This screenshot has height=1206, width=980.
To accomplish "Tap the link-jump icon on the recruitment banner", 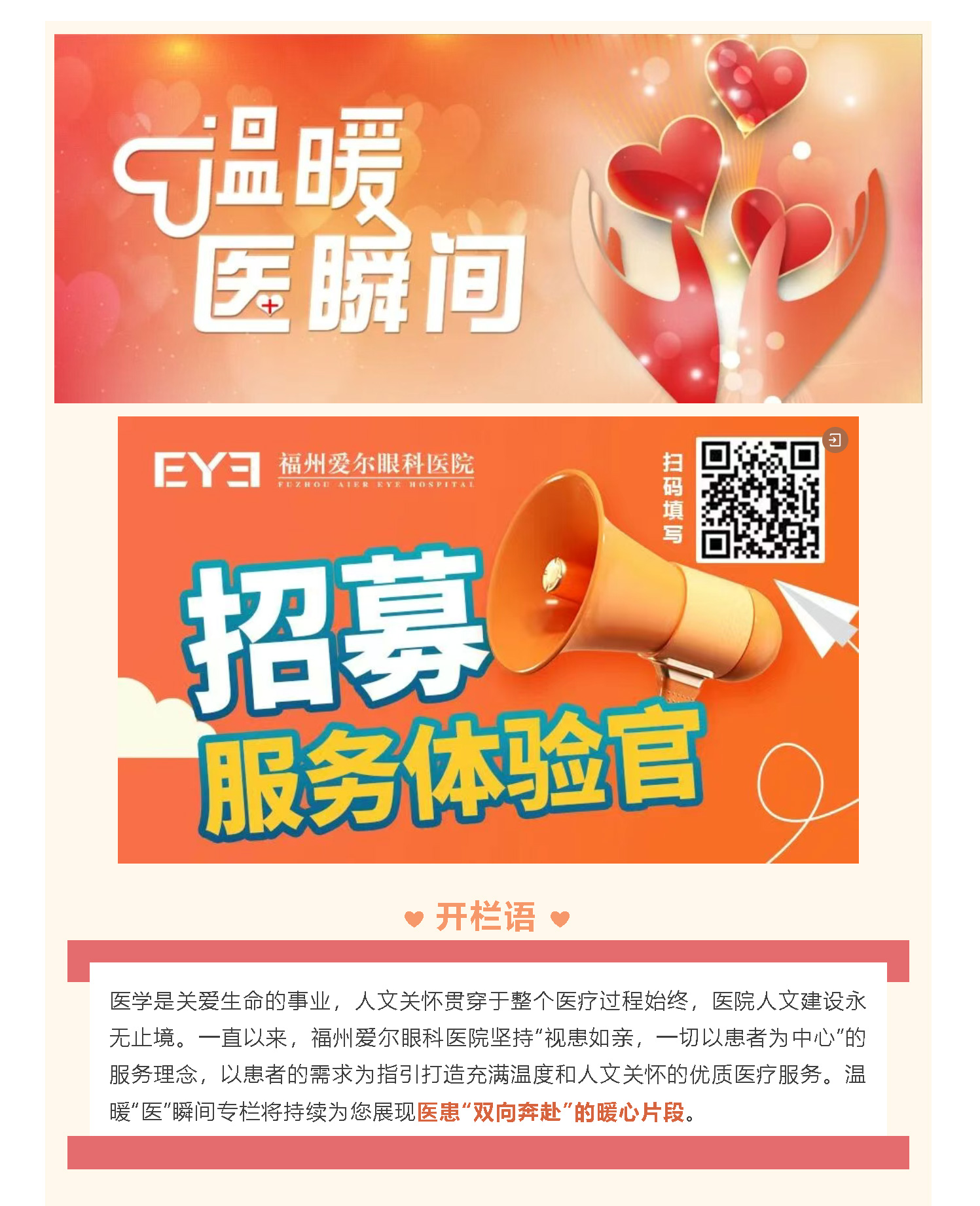I will coord(835,440).
